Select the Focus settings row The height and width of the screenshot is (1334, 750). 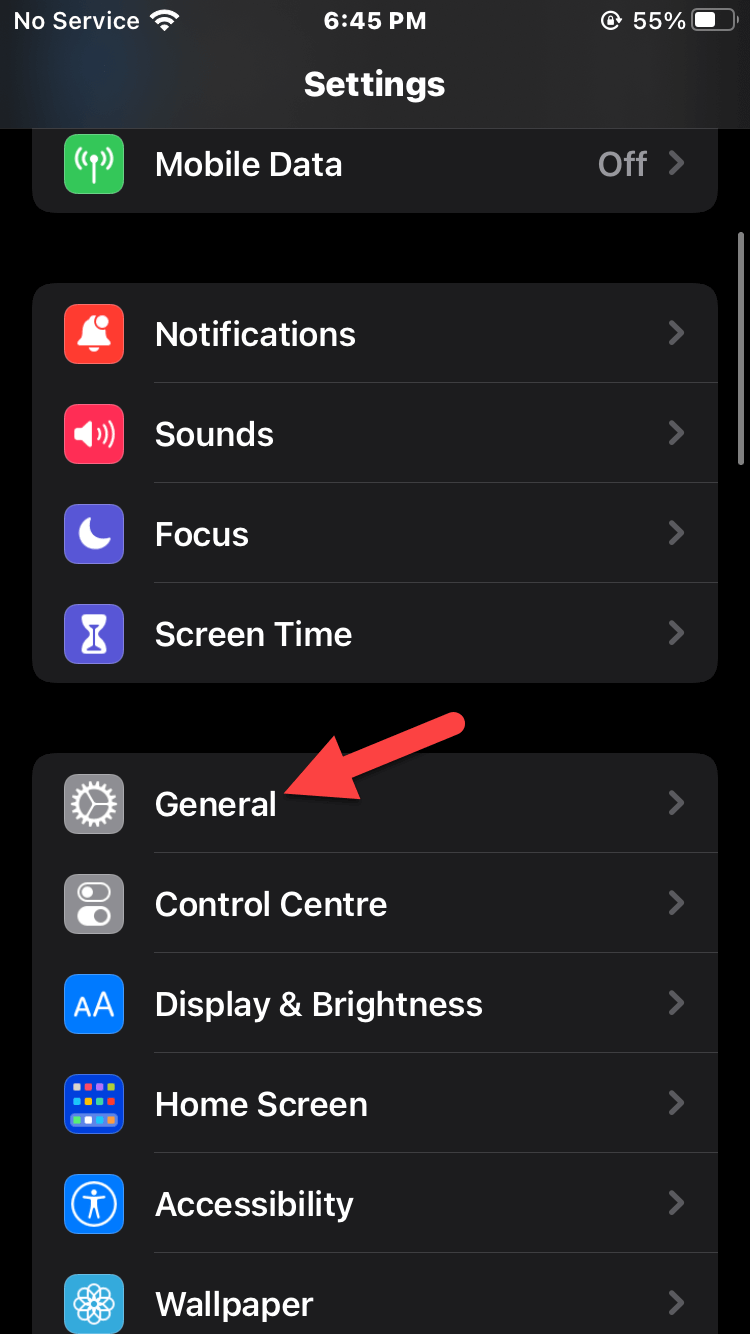[375, 534]
